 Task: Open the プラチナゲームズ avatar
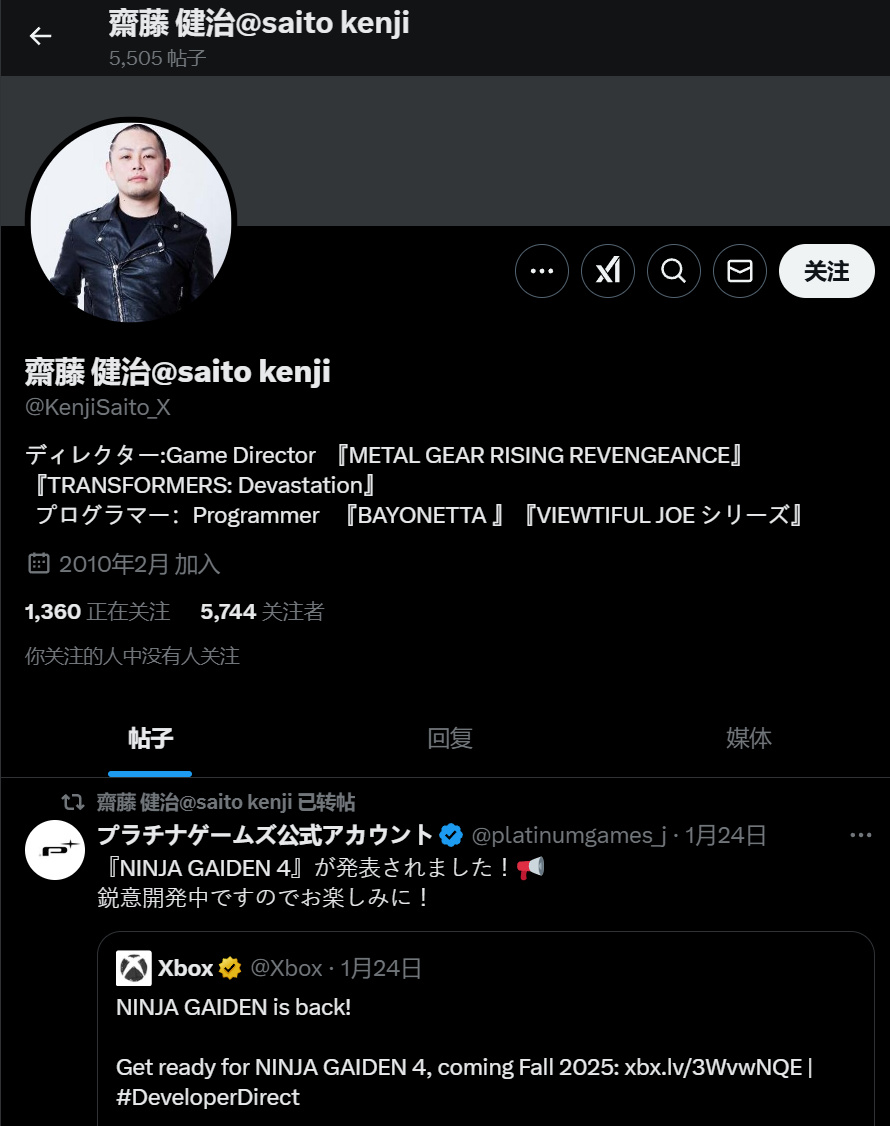click(x=55, y=850)
